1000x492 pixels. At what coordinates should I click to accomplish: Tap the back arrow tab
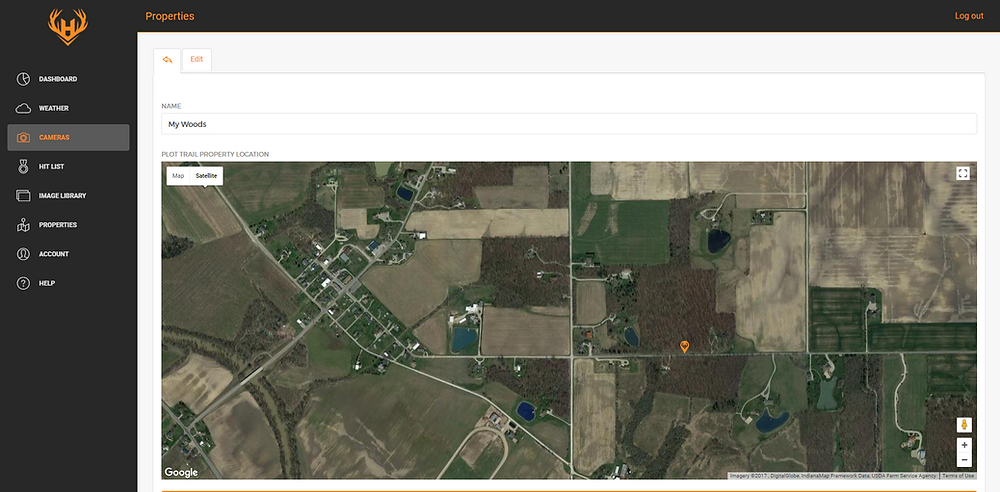click(167, 60)
